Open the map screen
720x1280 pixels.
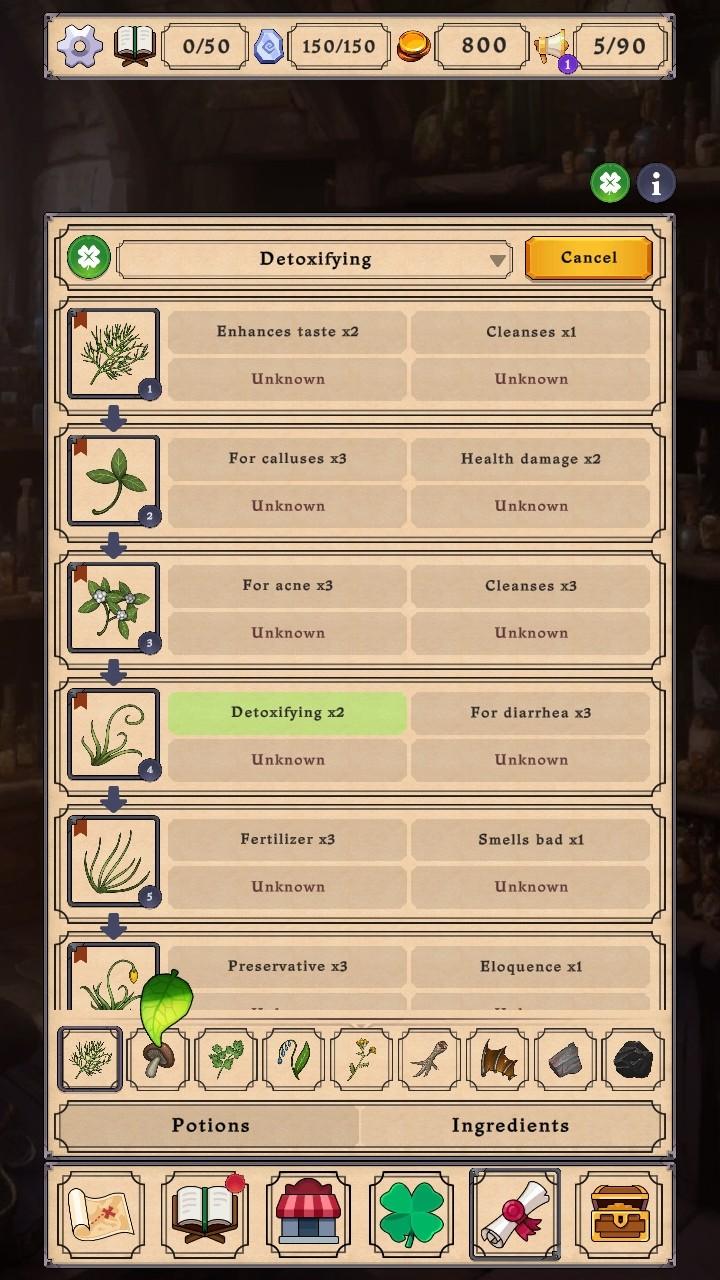click(101, 1214)
